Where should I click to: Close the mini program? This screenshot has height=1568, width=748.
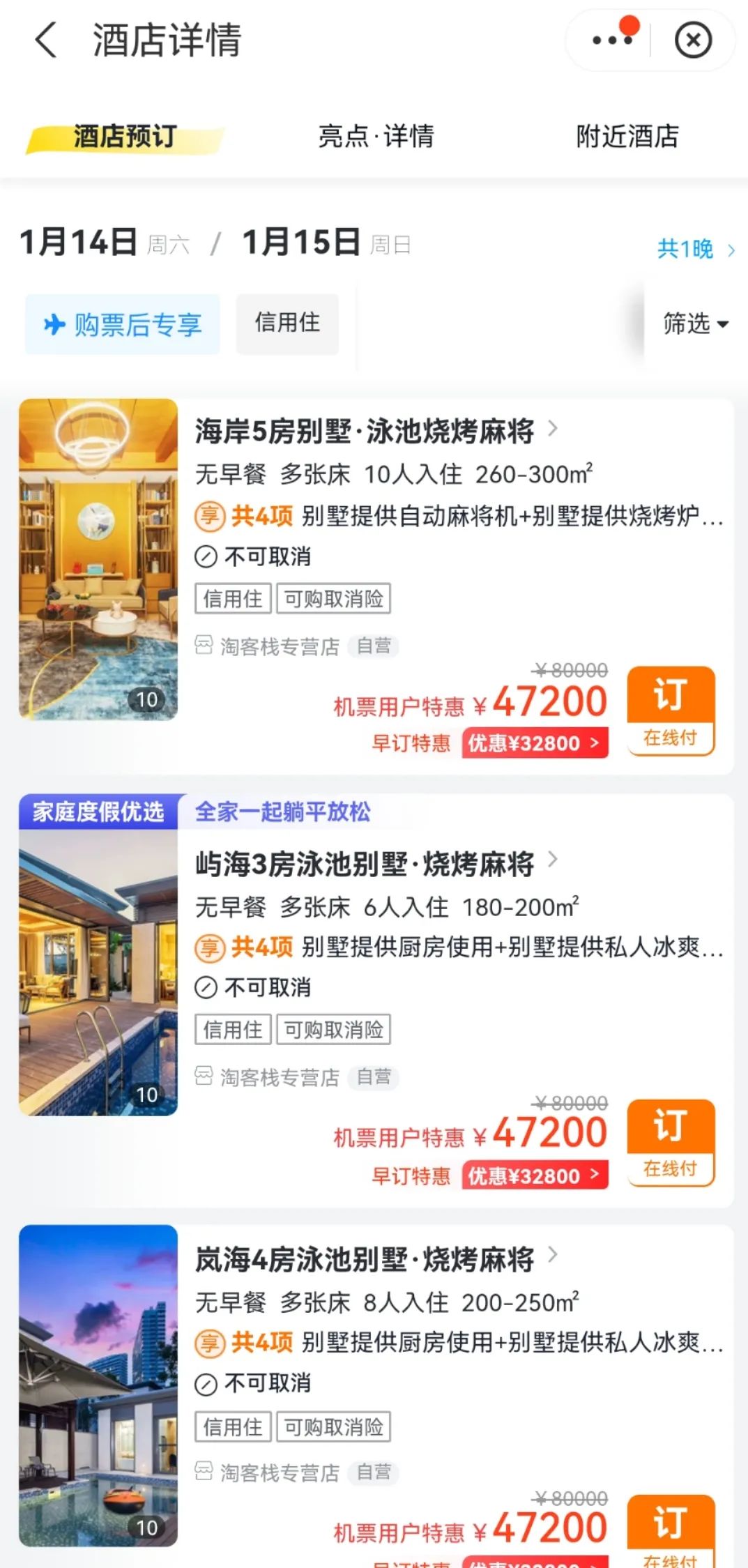pyautogui.click(x=693, y=40)
